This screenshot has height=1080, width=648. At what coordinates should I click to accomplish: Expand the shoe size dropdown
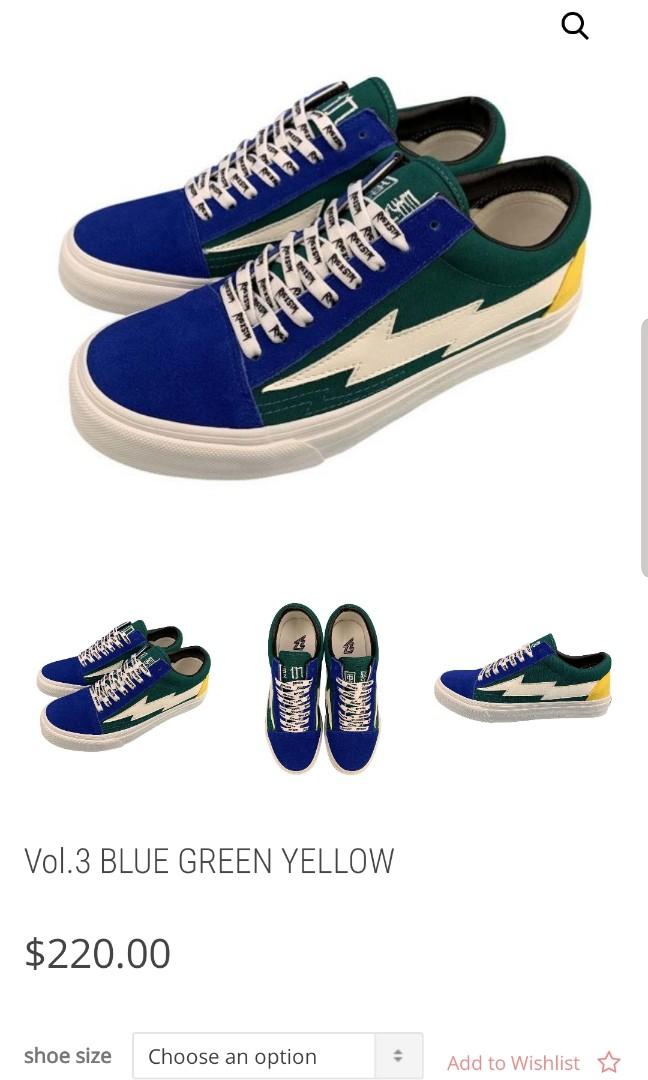tap(277, 1056)
